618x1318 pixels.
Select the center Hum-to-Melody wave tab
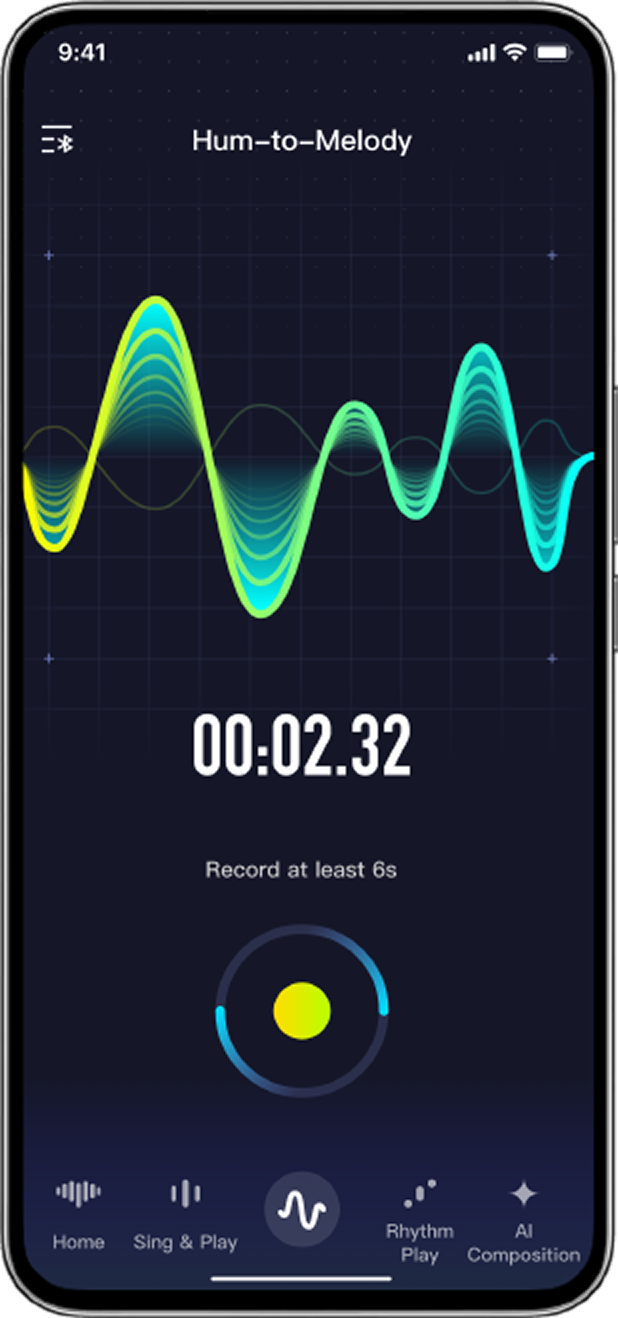point(302,1210)
